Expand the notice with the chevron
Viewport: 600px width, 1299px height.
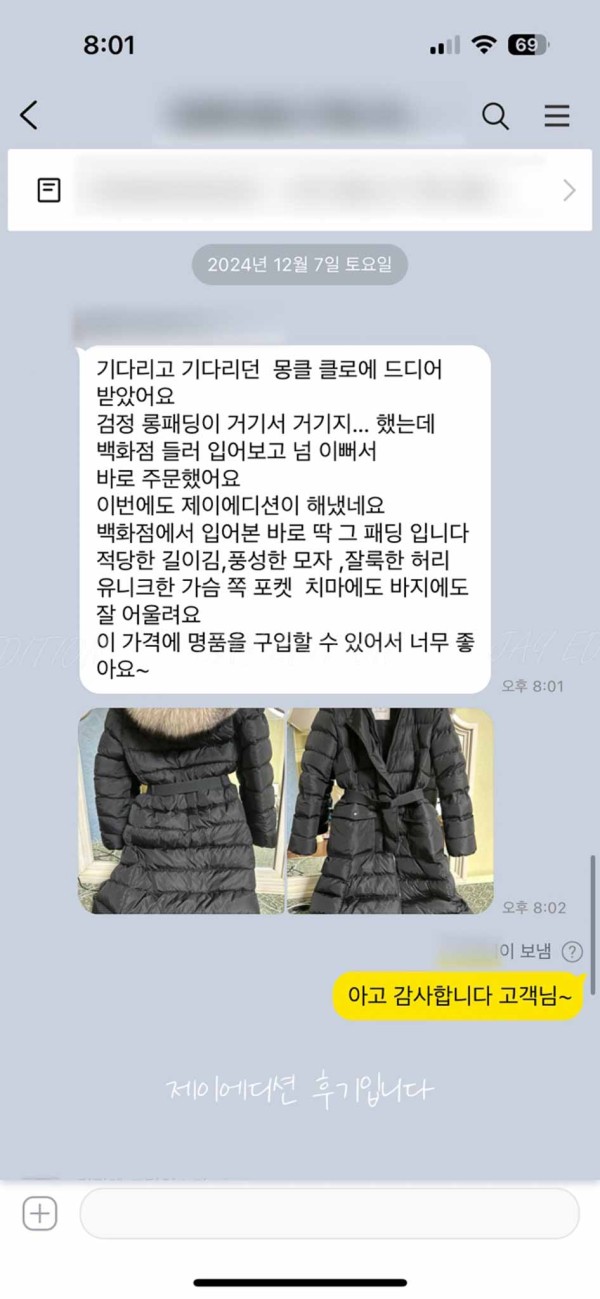click(569, 190)
